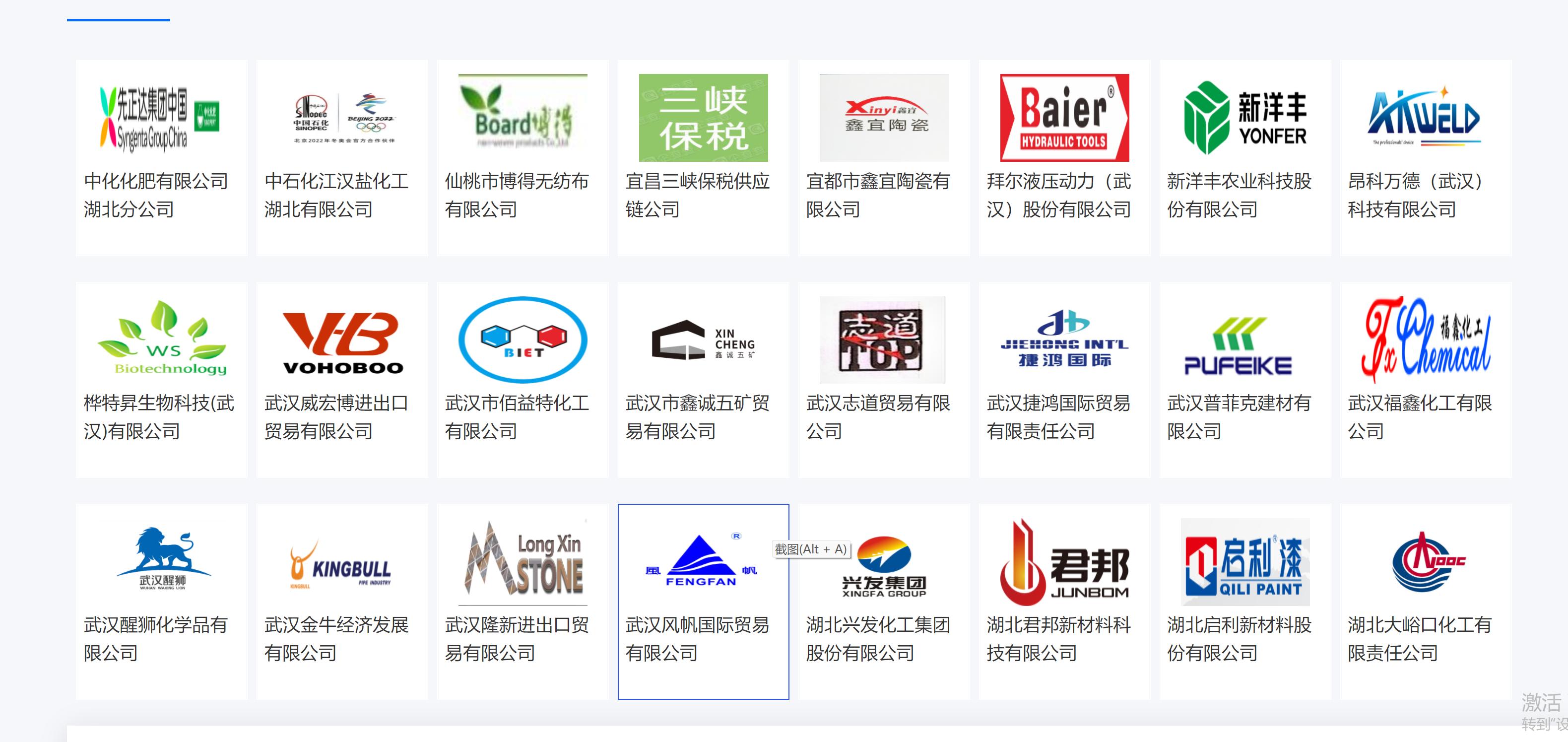Open 武汉捷鸿国际贸易有限责任公司 card
Viewport: 1568px width, 742px height.
pos(1064,379)
